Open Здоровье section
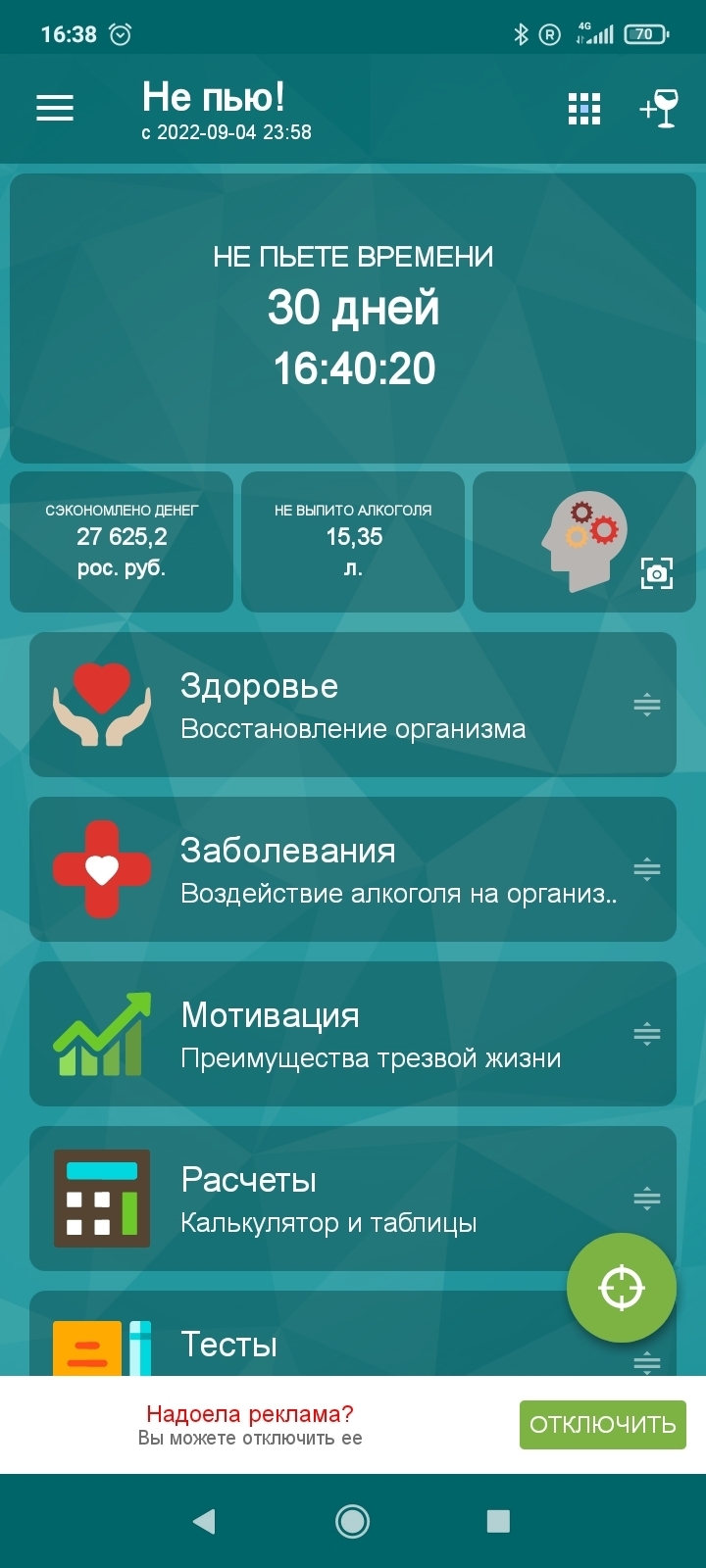Viewport: 706px width, 1568px height. pyautogui.click(x=333, y=706)
